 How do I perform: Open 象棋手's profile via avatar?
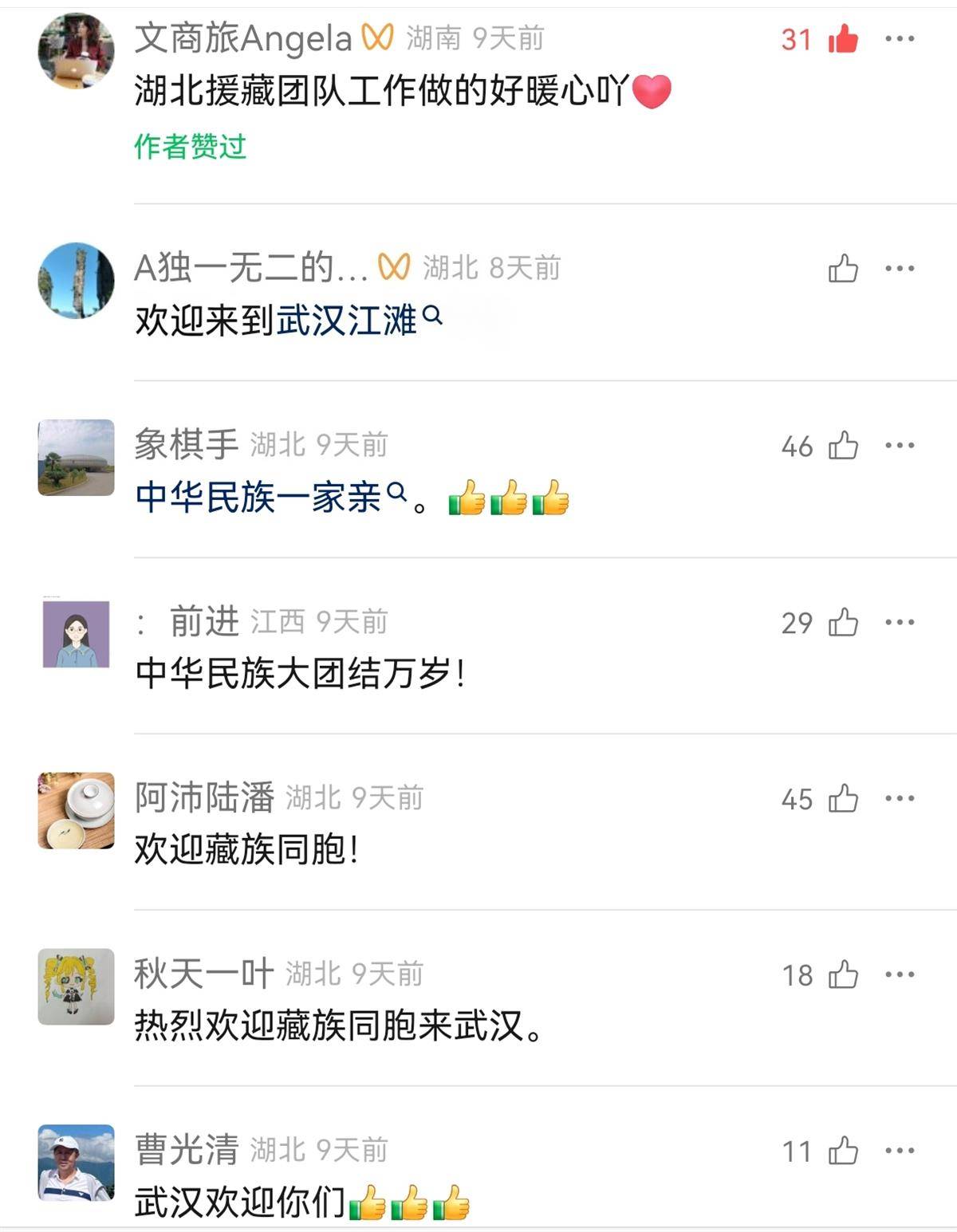(76, 458)
